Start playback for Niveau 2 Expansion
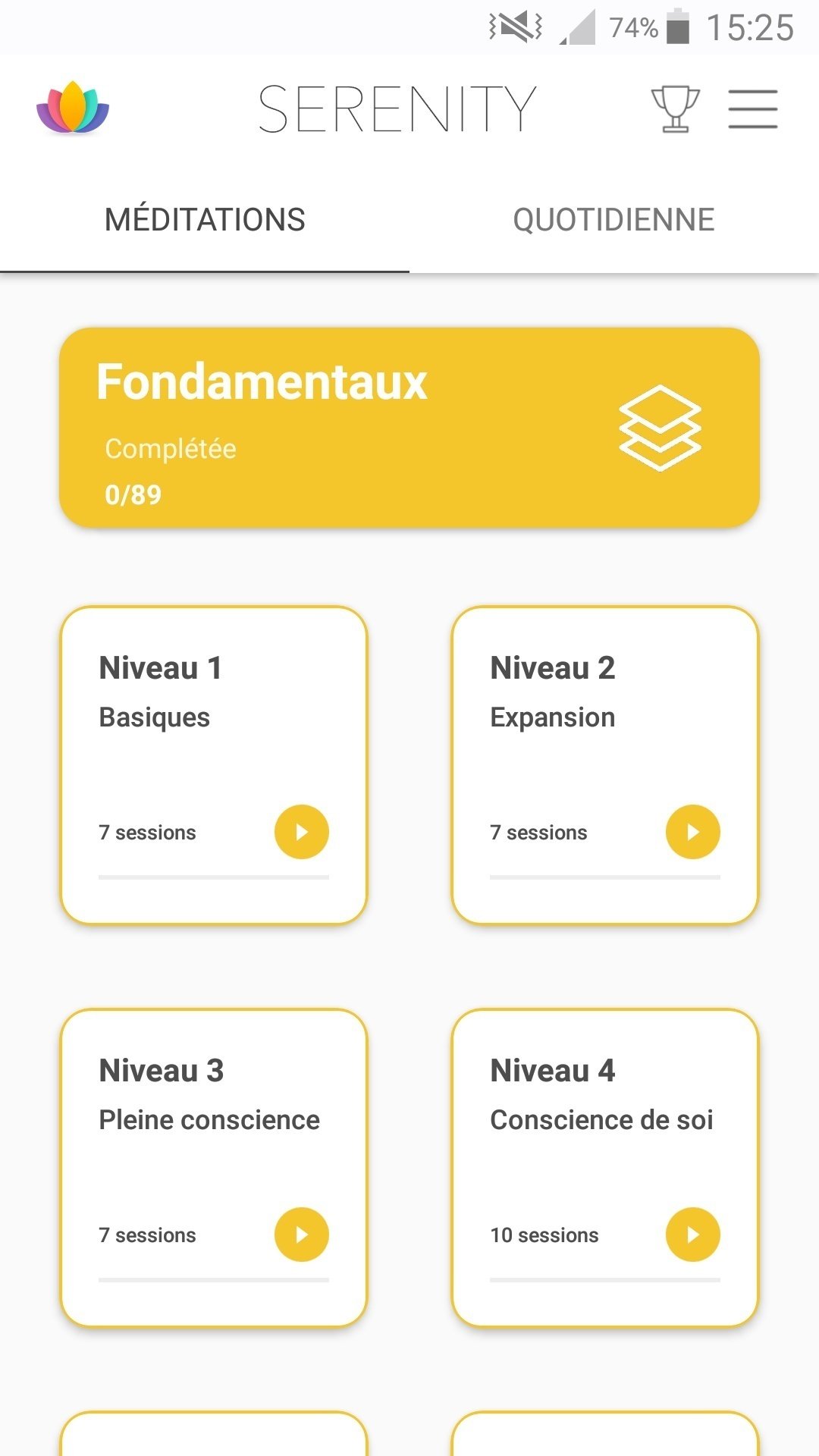The image size is (819, 1456). click(692, 831)
